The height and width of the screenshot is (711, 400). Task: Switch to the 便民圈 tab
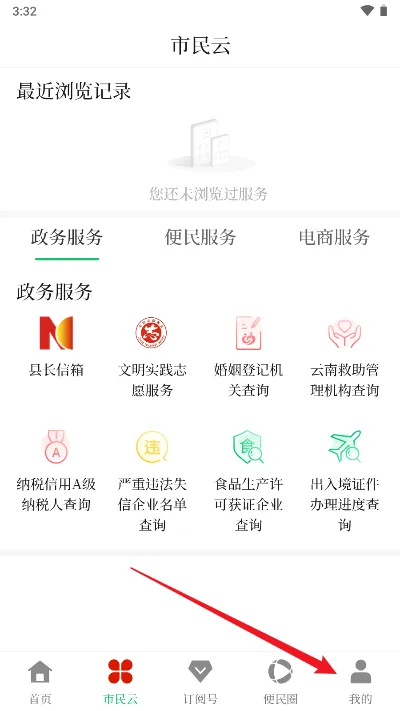pyautogui.click(x=280, y=682)
